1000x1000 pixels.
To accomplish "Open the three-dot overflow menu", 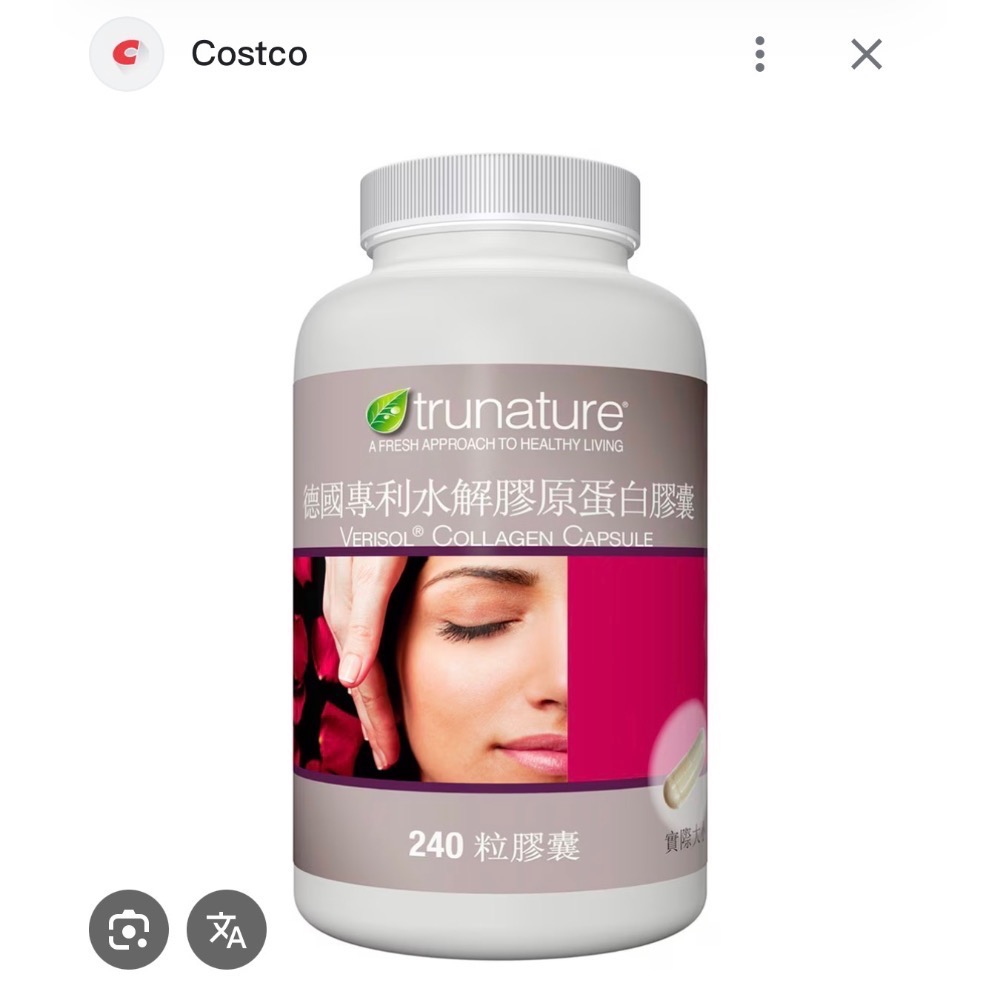I will click(x=760, y=54).
